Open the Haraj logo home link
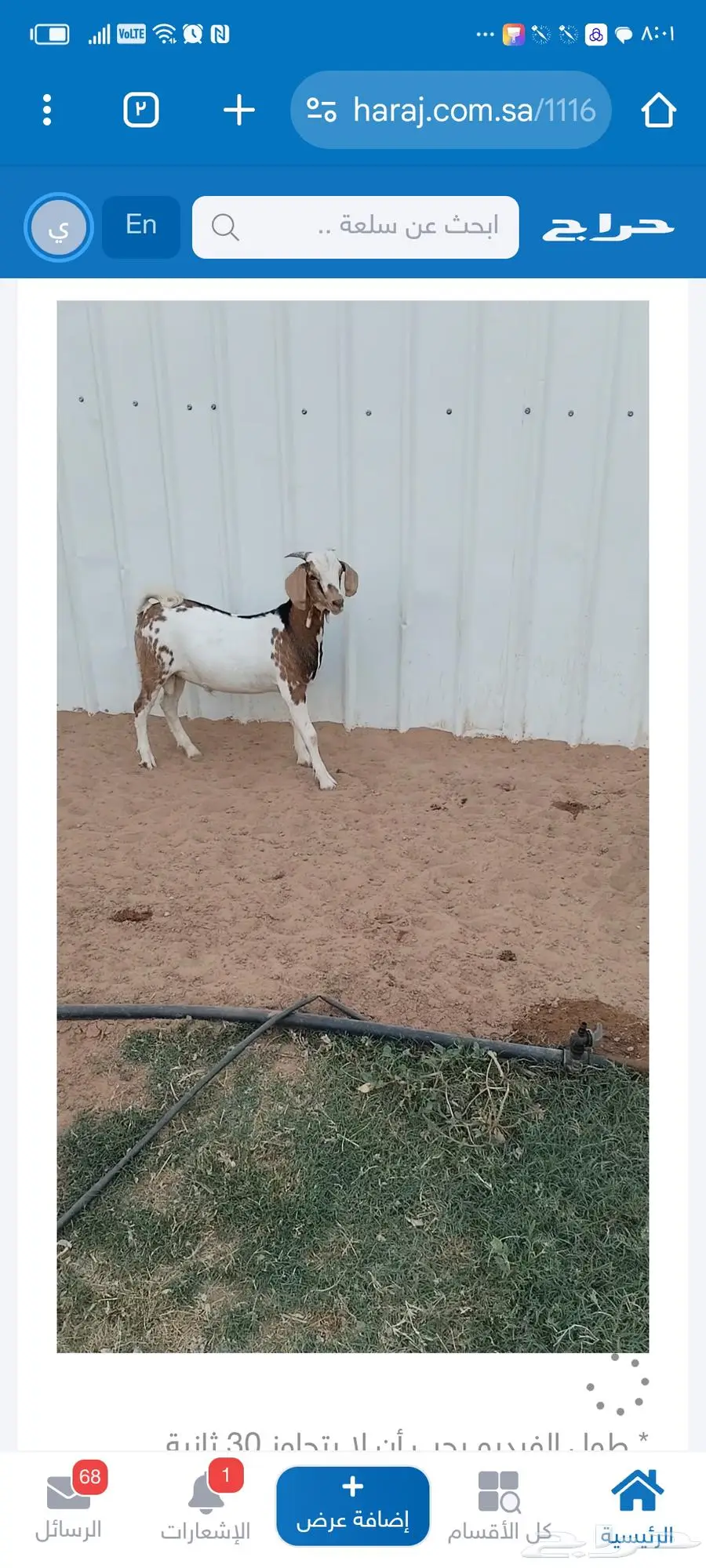Screen dimensions: 706x1568 [608, 227]
